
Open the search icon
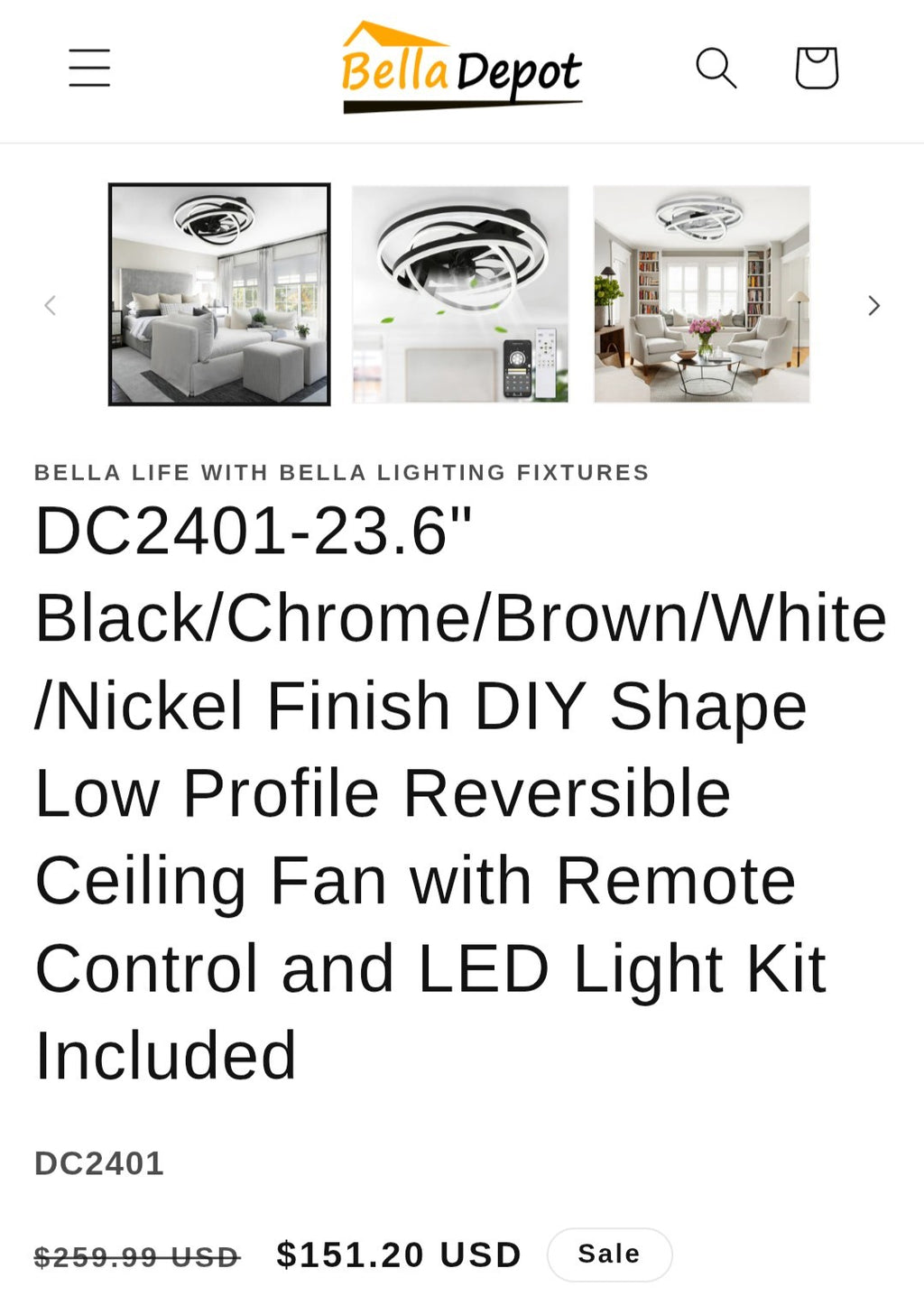pyautogui.click(x=716, y=69)
